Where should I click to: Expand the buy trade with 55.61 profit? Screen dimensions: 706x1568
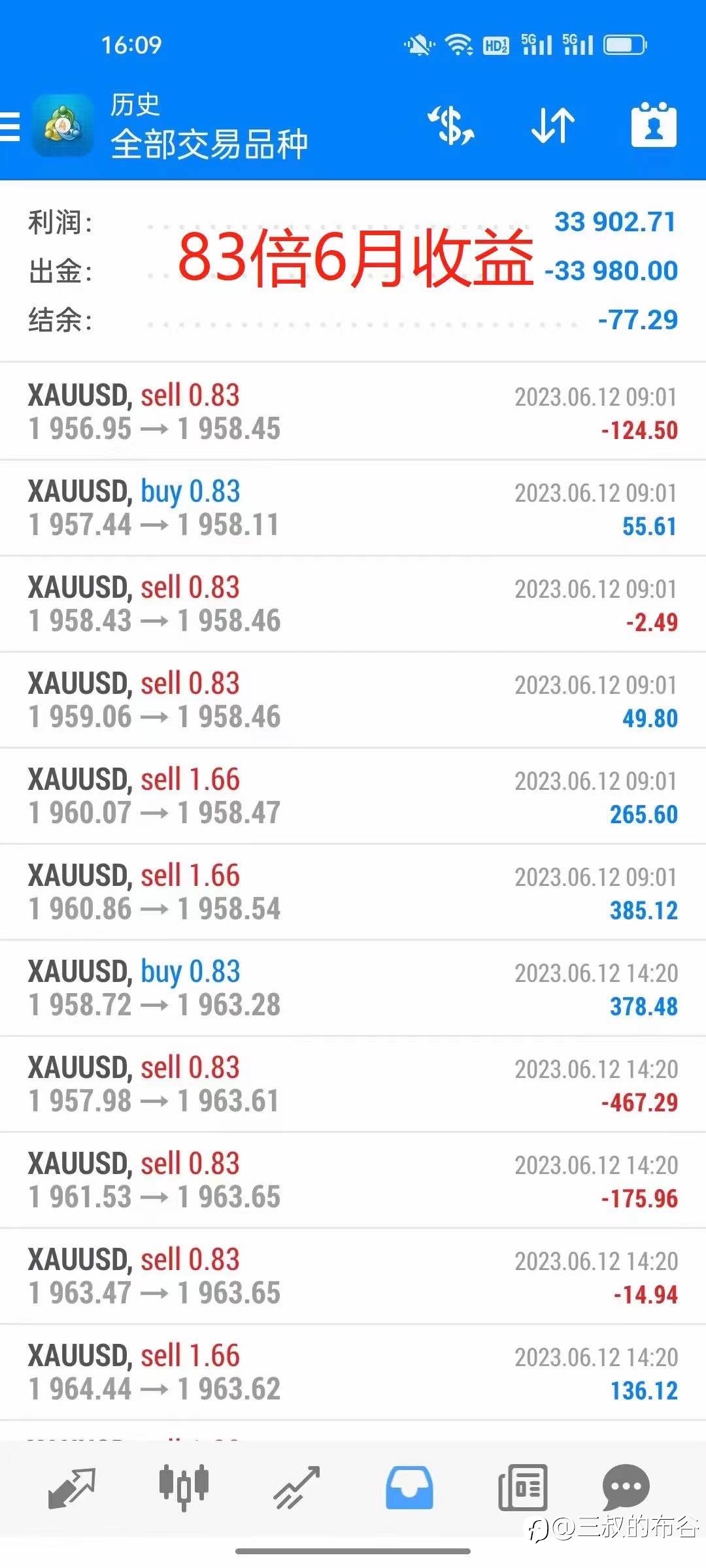click(x=353, y=508)
